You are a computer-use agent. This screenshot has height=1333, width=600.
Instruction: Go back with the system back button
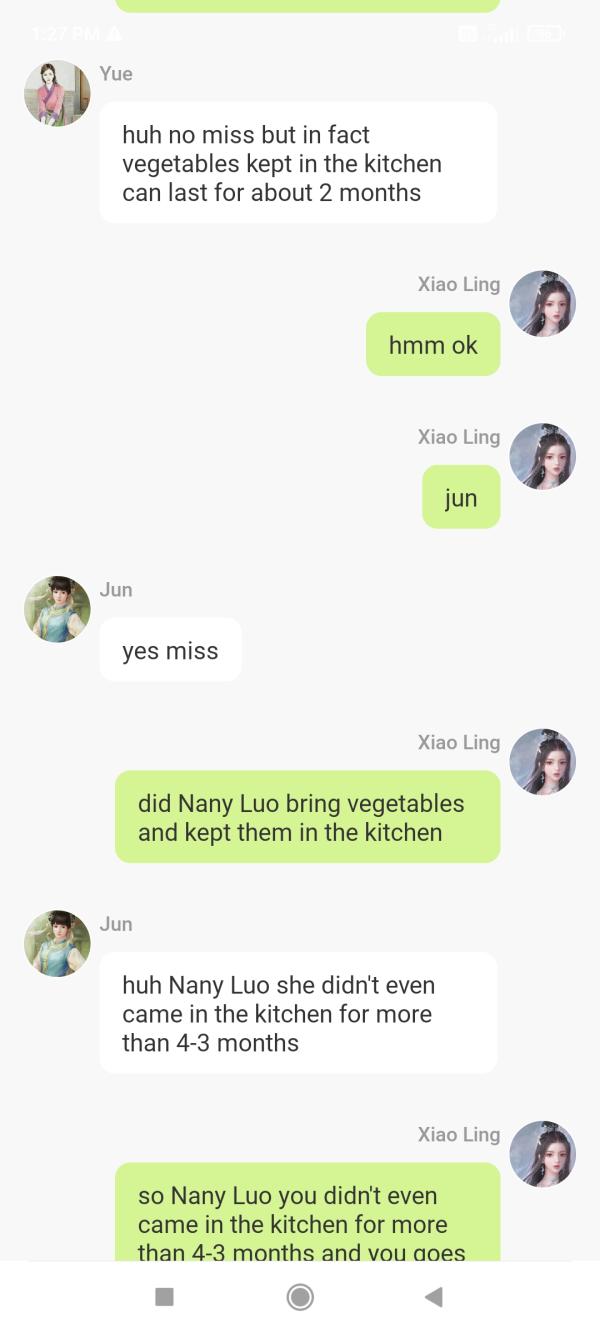pos(434,1297)
